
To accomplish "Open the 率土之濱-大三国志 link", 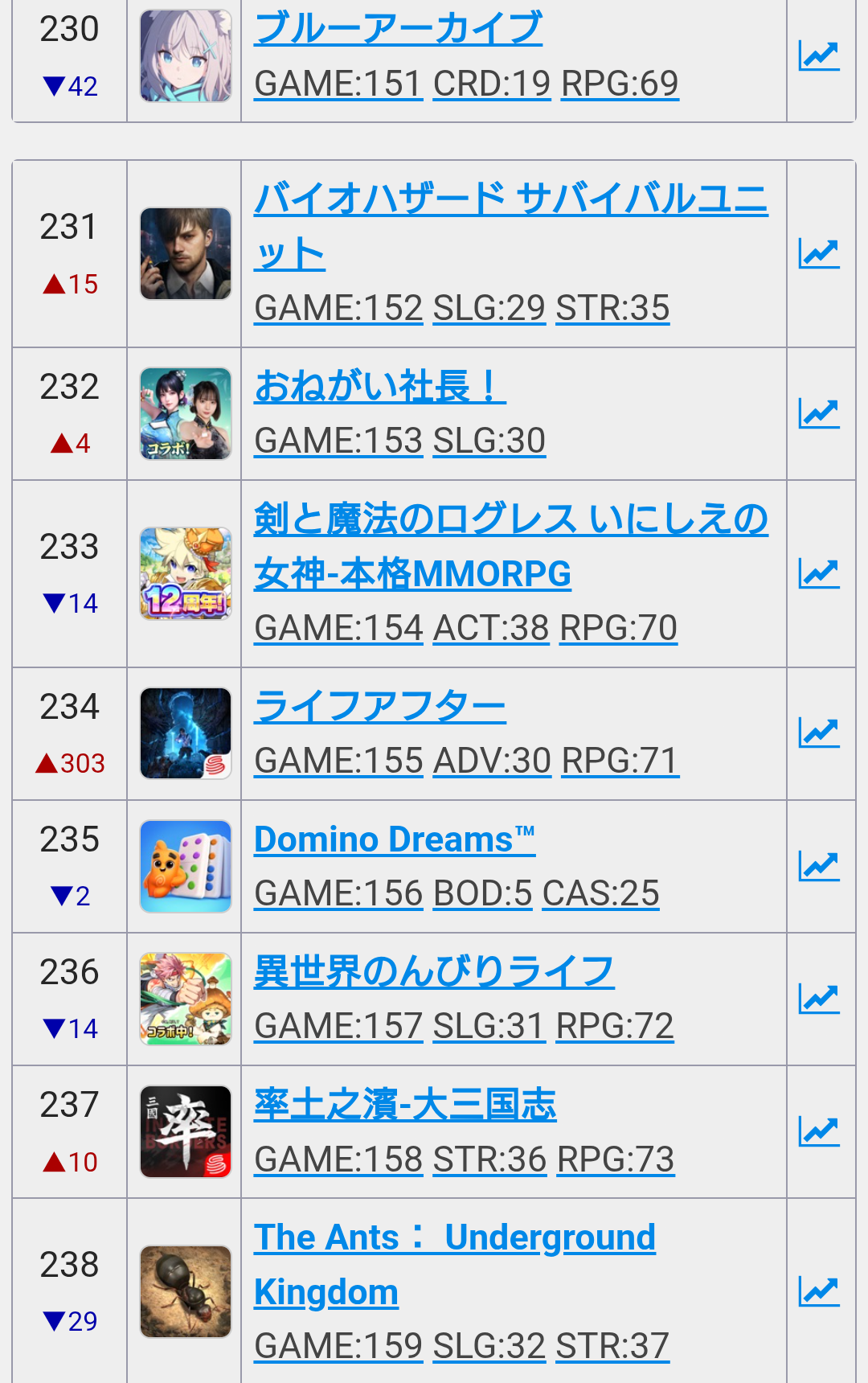I will point(405,1105).
